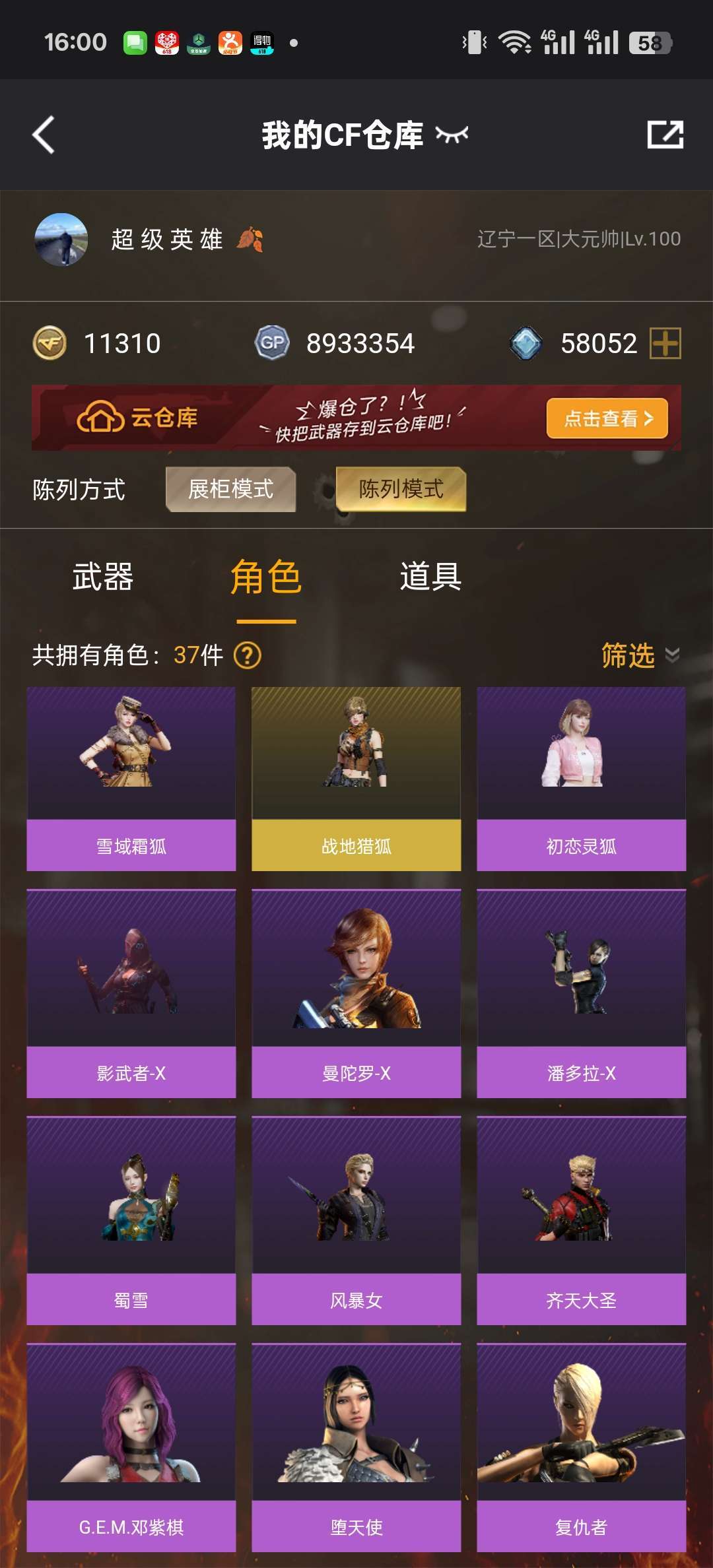Select 陈列模式 display mode

pos(401,489)
